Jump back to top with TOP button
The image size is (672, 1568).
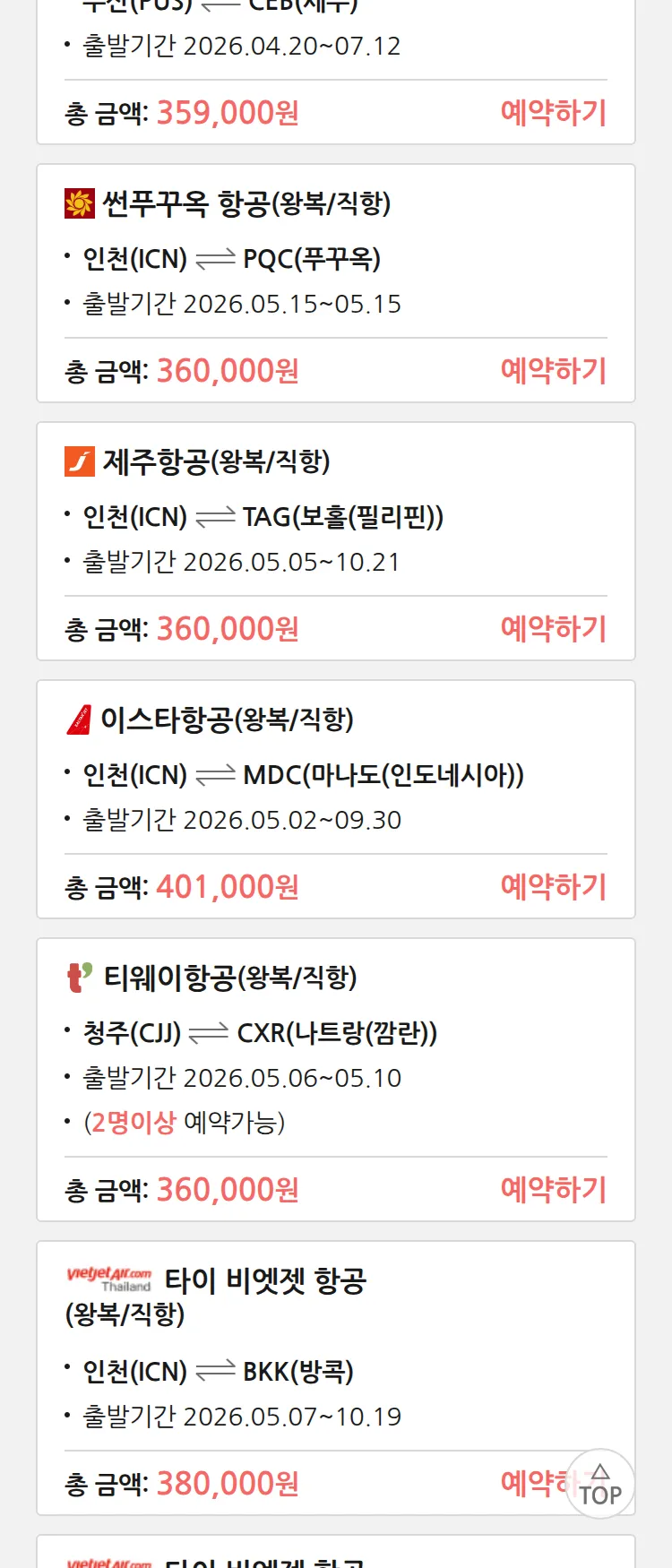600,1484
